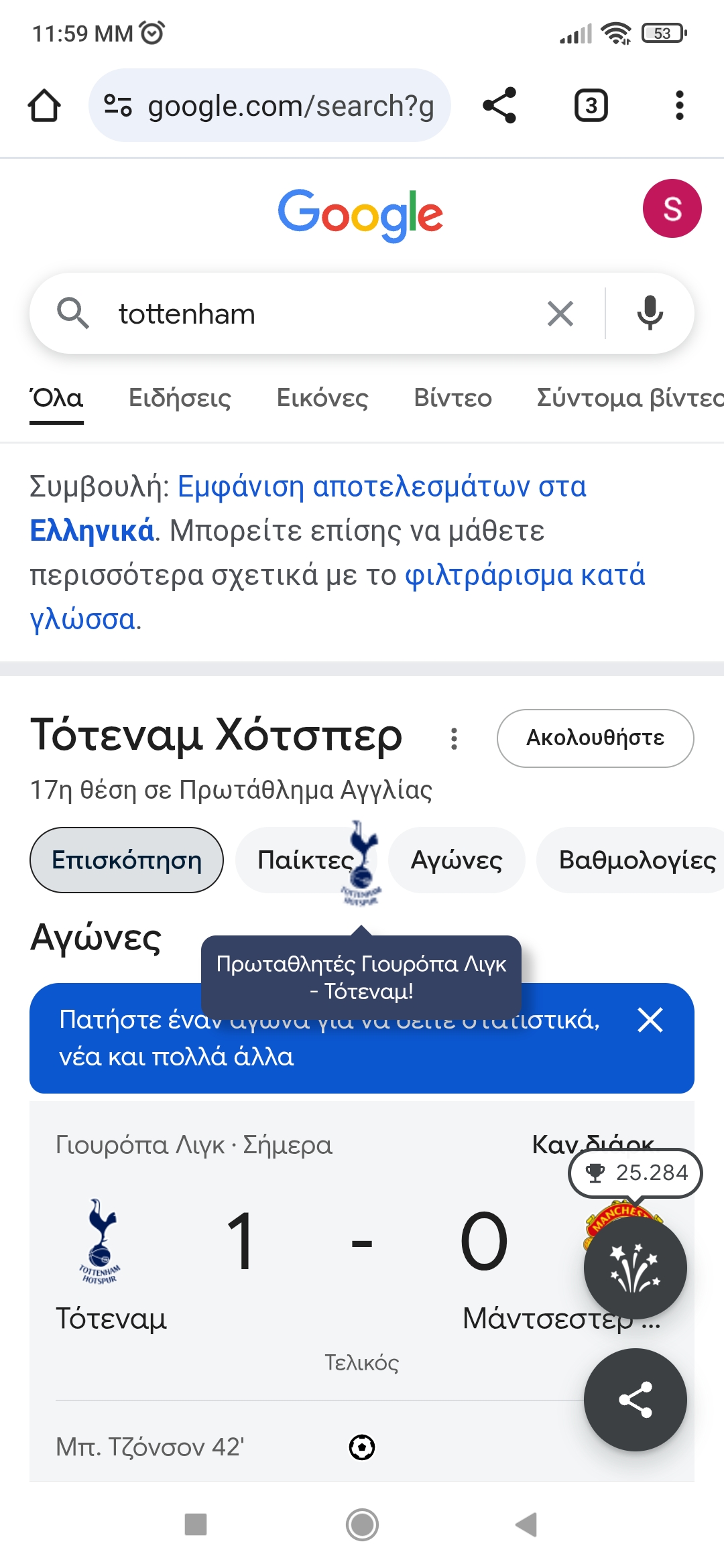This screenshot has width=724, height=1568.
Task: Open the Google account avatar S
Action: (x=672, y=208)
